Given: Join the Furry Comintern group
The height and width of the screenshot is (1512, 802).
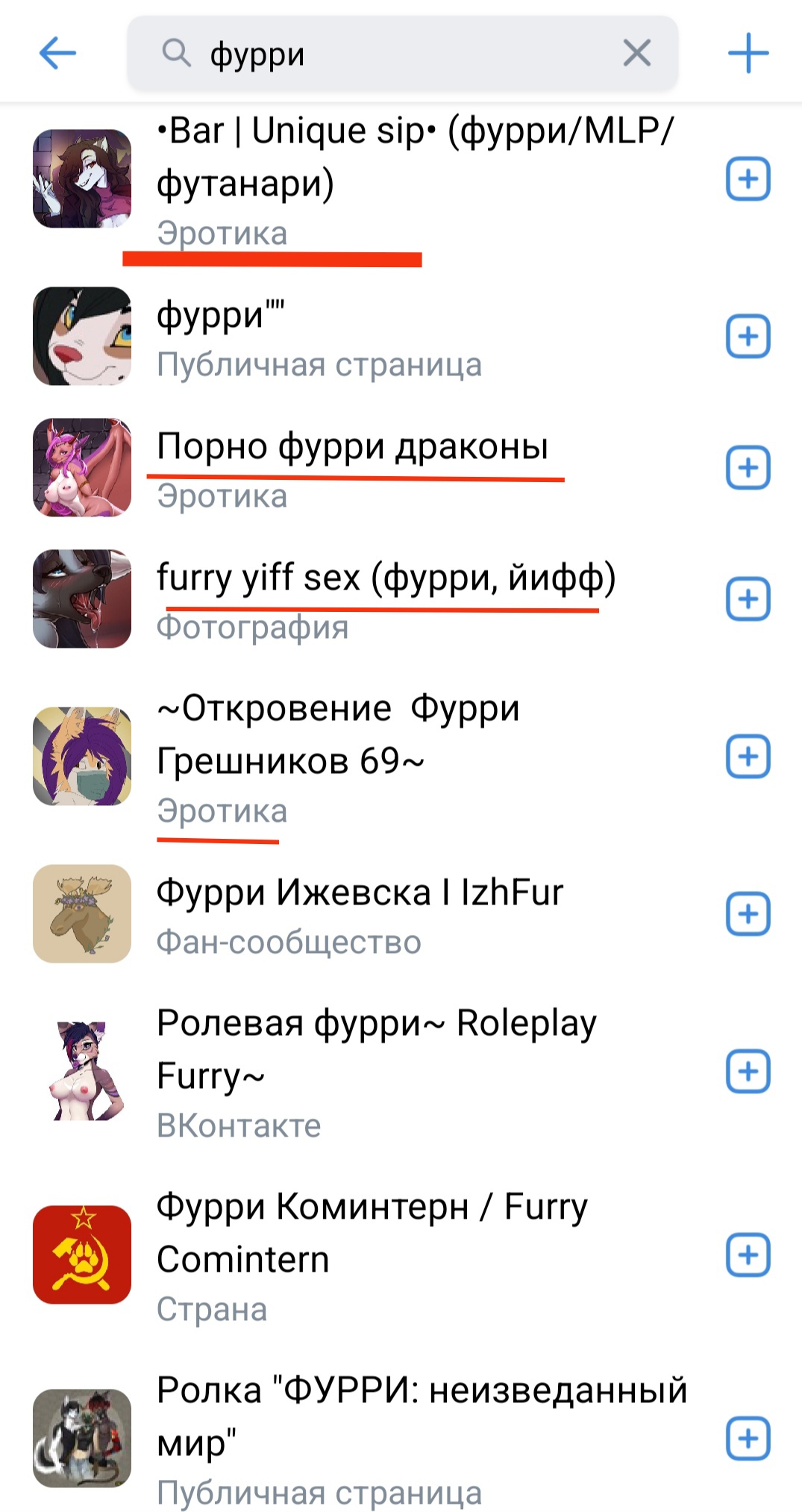Looking at the screenshot, I should coord(748,1255).
